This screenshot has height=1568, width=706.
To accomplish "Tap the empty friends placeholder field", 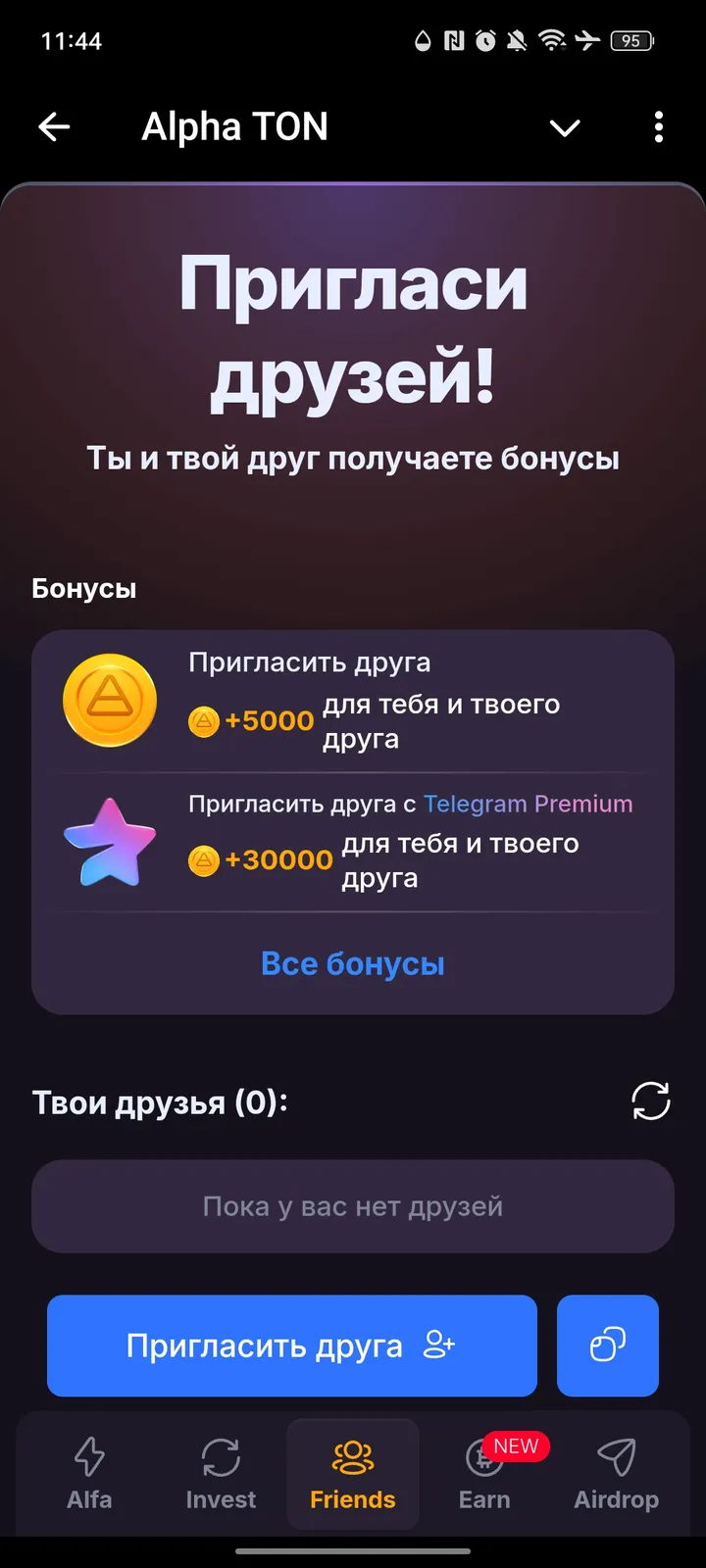I will click(x=352, y=1206).
